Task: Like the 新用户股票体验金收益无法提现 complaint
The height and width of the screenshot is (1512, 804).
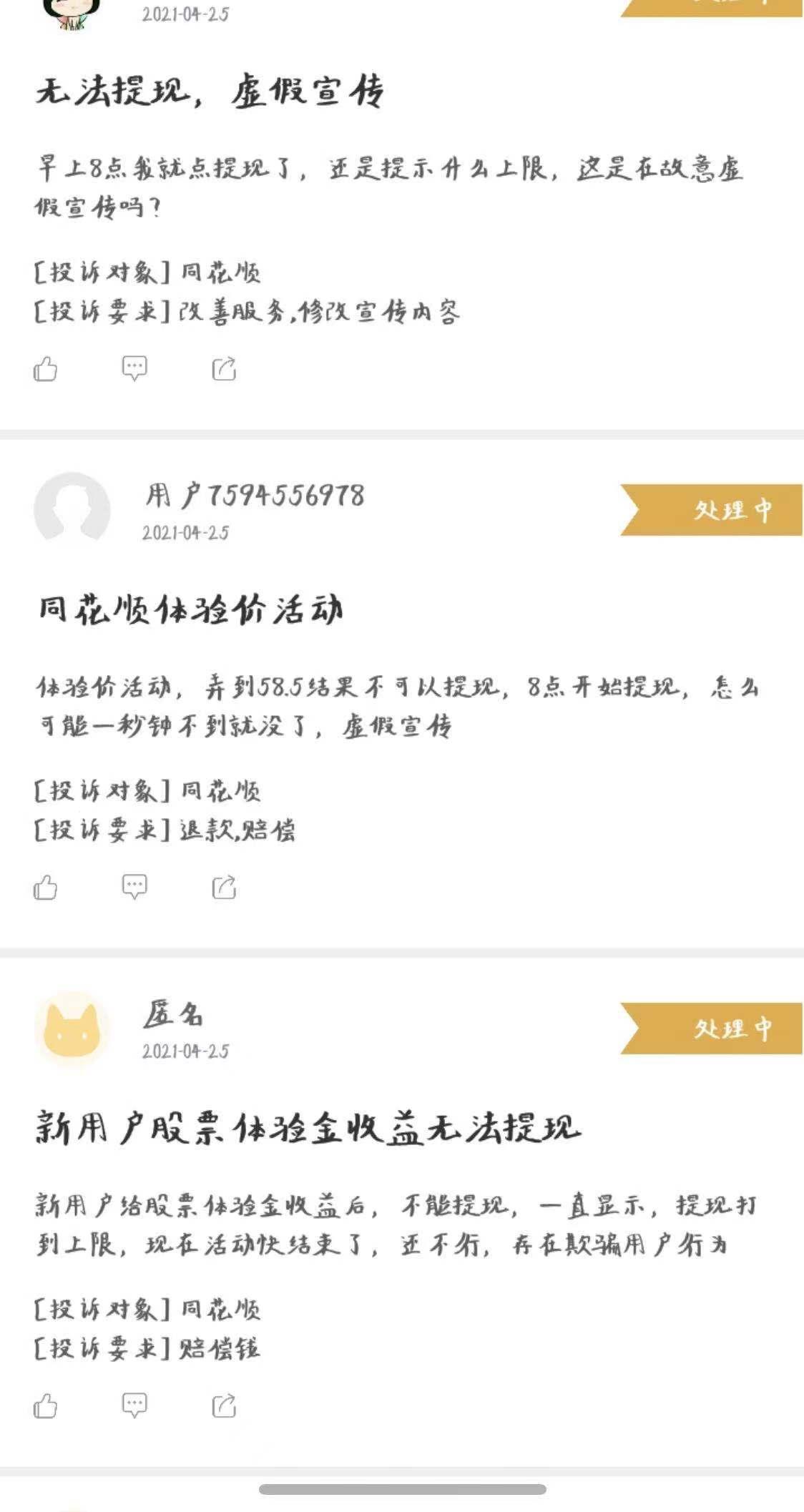Action: tap(45, 1405)
